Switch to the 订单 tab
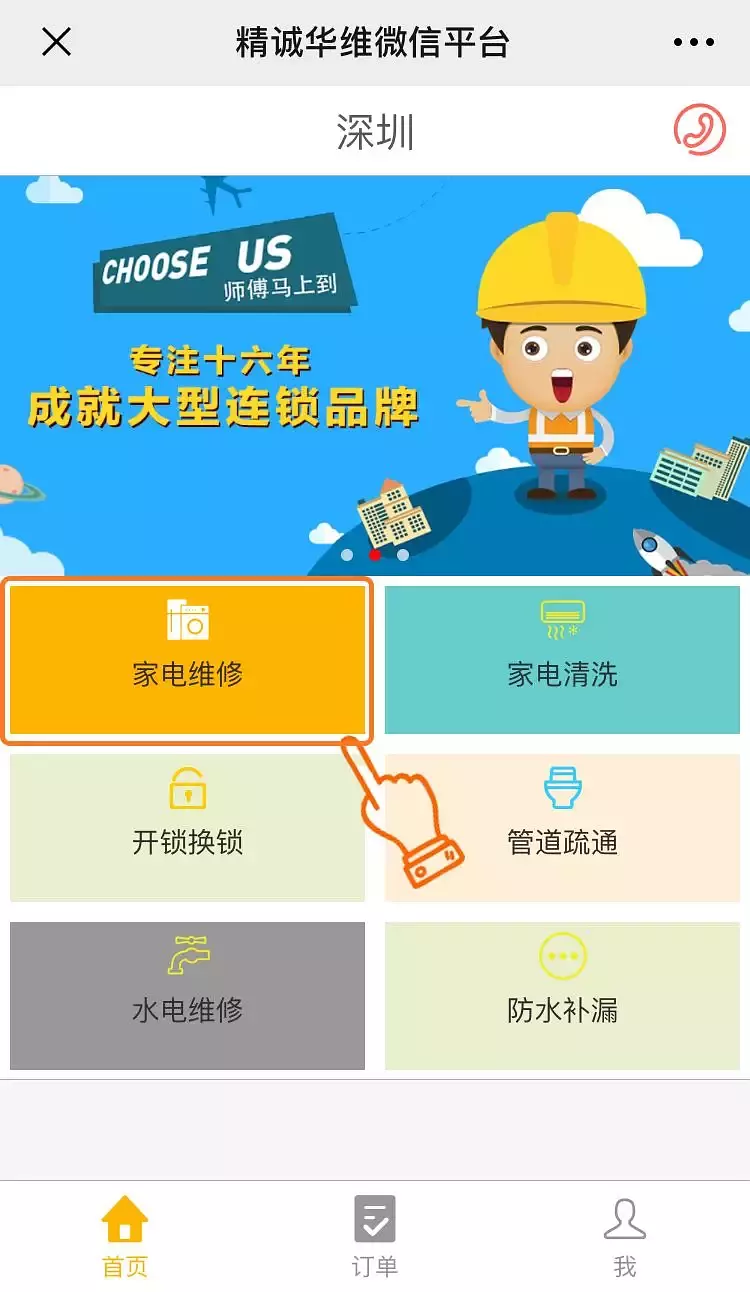750x1292 pixels. (x=375, y=1236)
